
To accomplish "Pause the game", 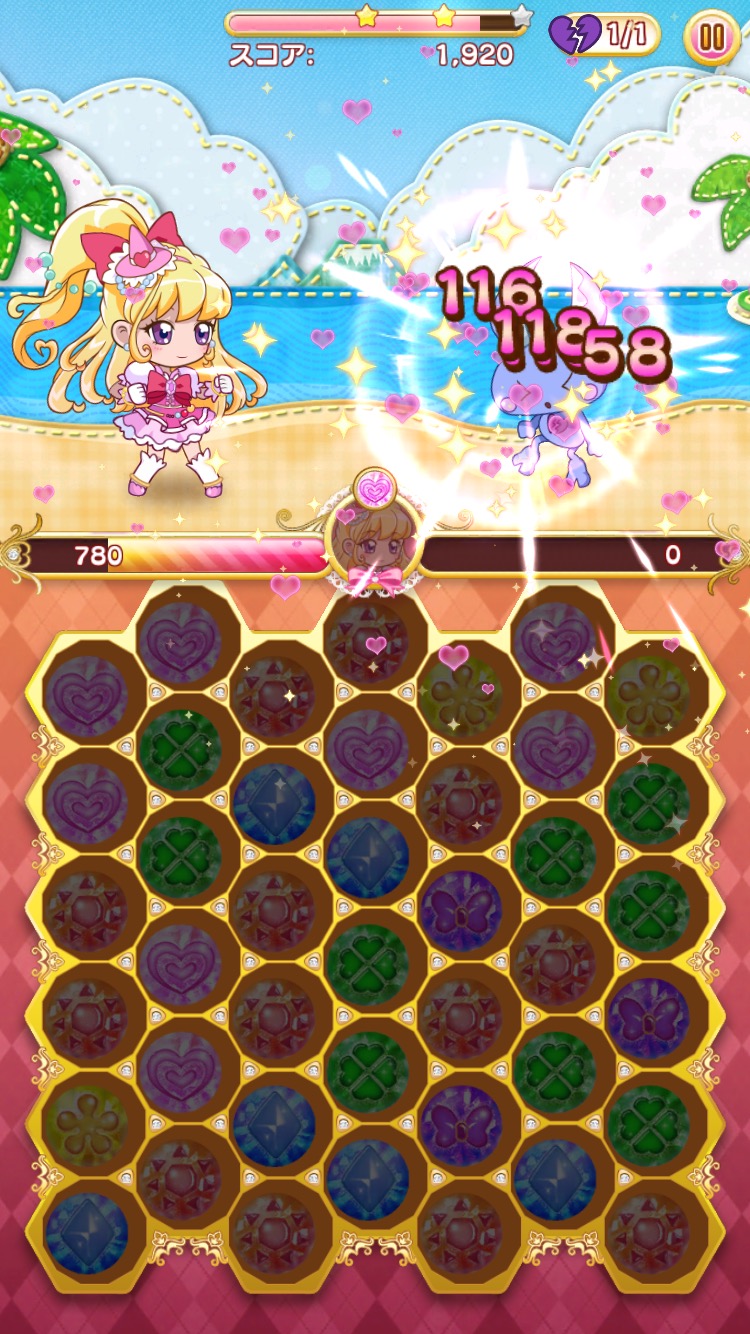I will 711,37.
